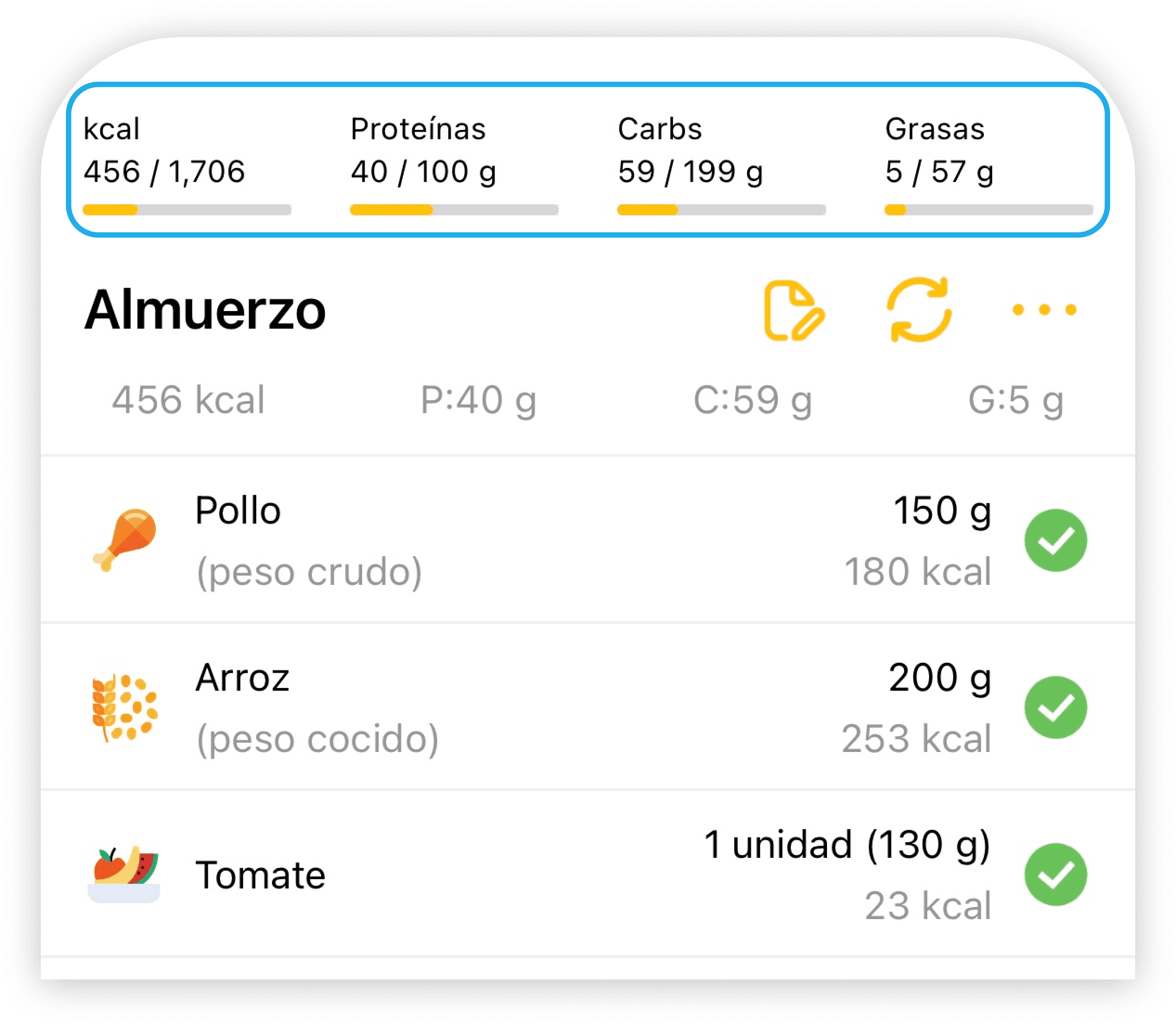Open the three-dot menu for Almuerzo
The height and width of the screenshot is (1024, 1176).
tap(1044, 310)
